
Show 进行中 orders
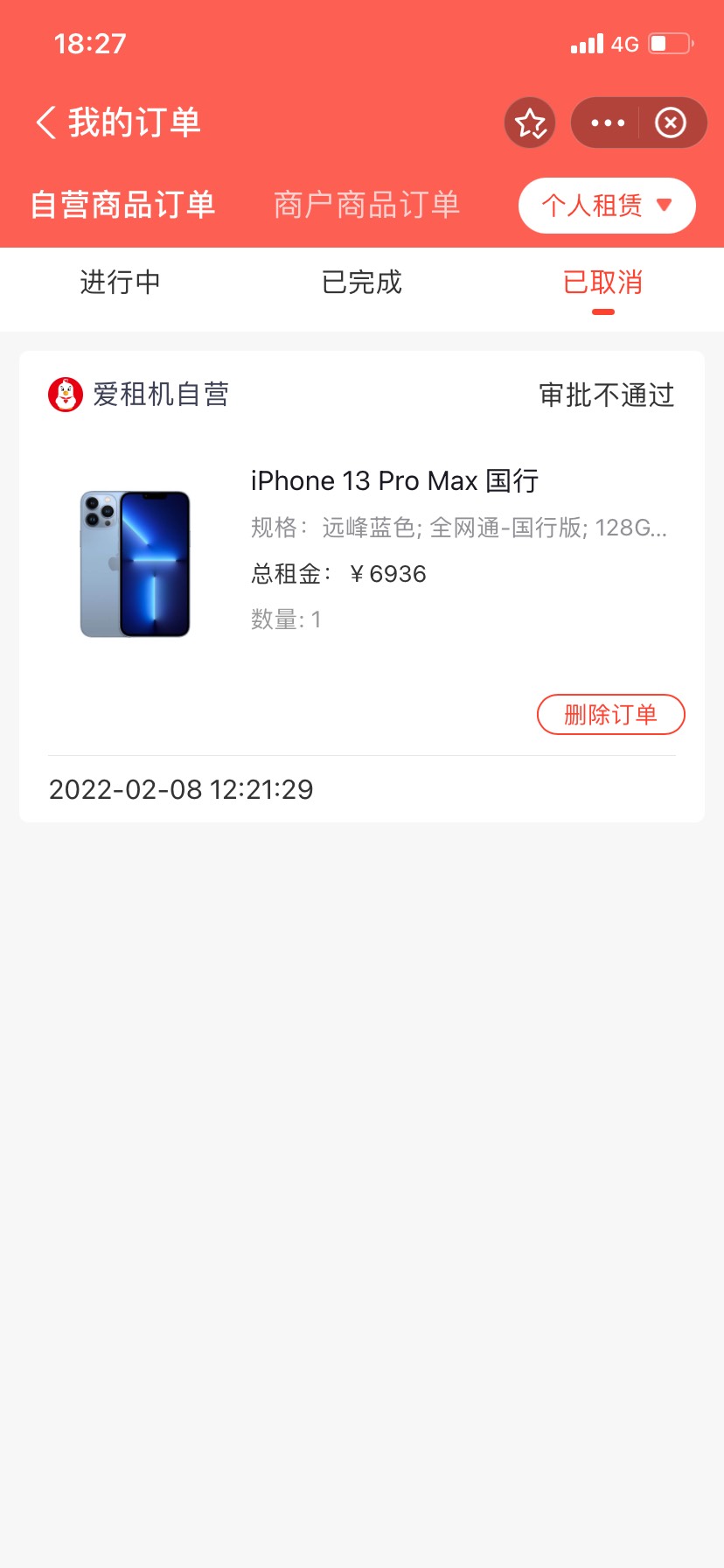pyautogui.click(x=121, y=283)
